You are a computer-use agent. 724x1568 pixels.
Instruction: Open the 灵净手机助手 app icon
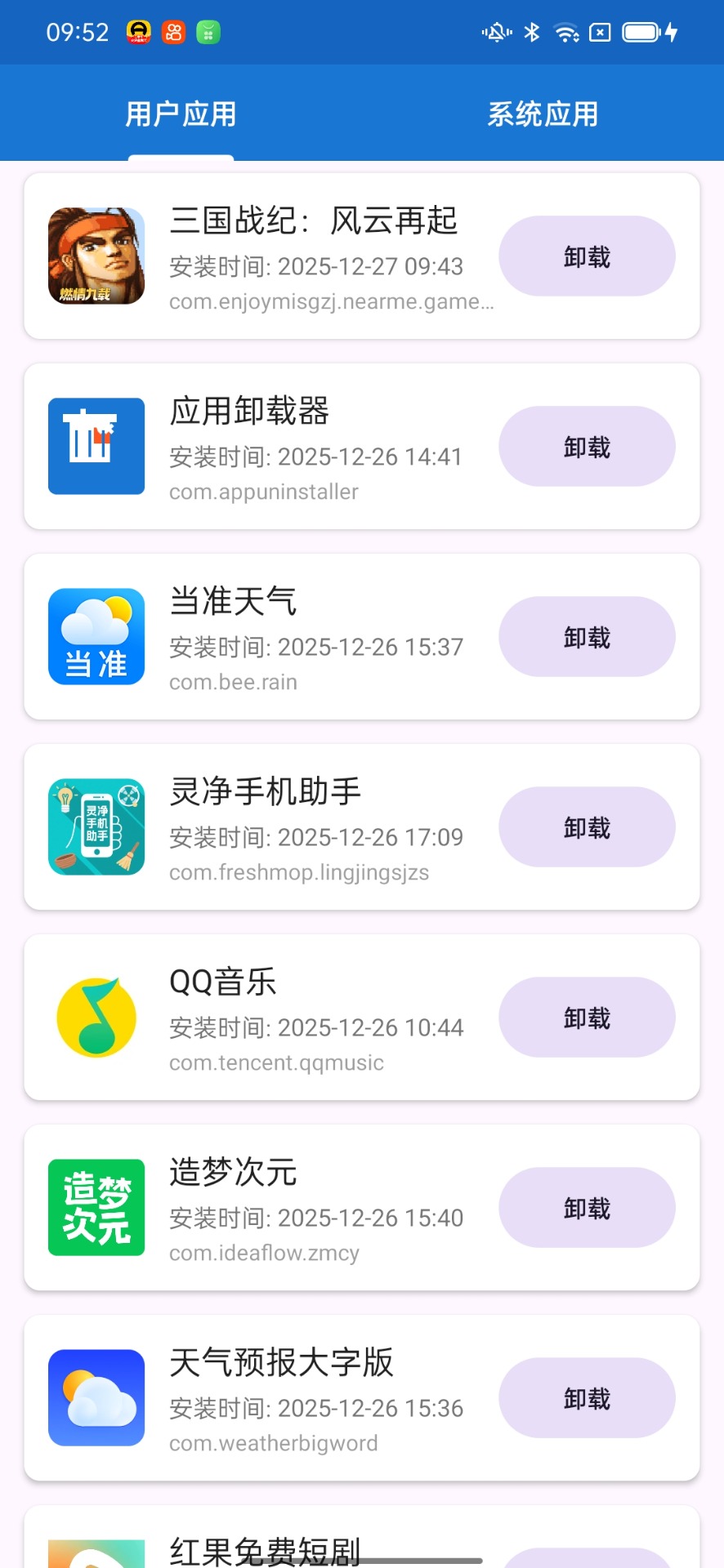coord(96,826)
